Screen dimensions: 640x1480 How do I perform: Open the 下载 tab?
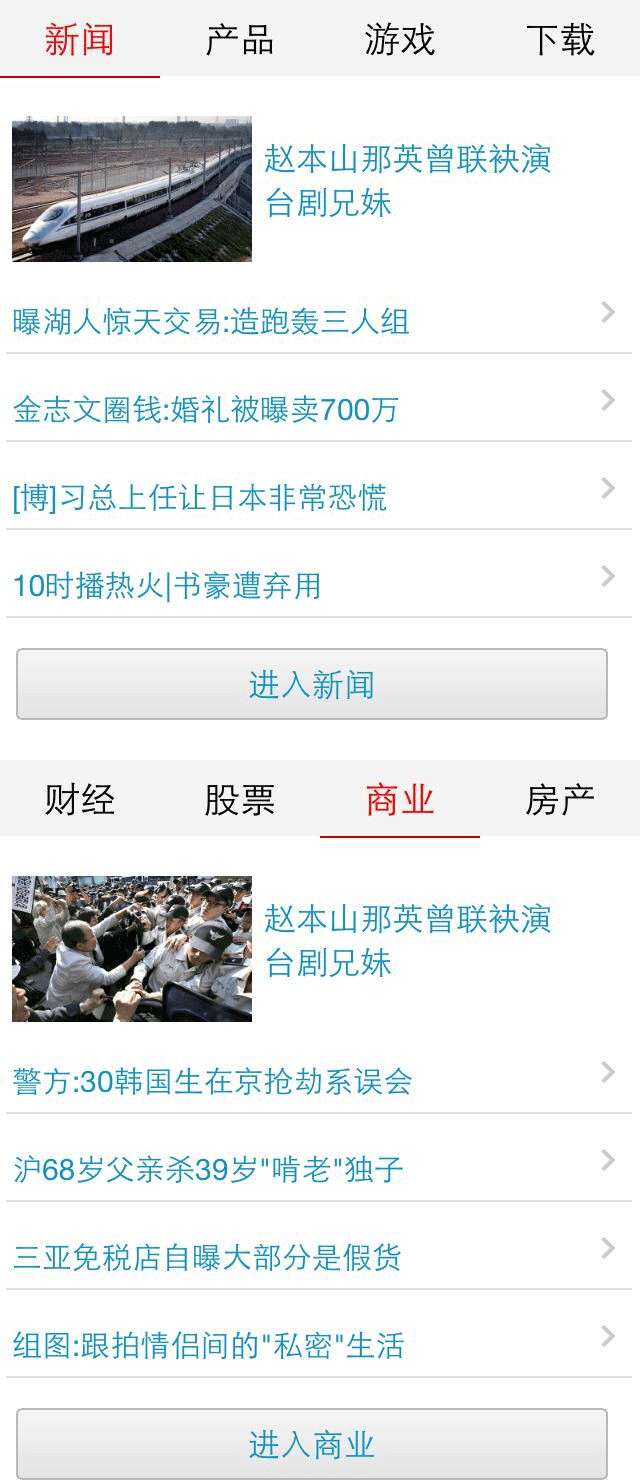pos(560,40)
